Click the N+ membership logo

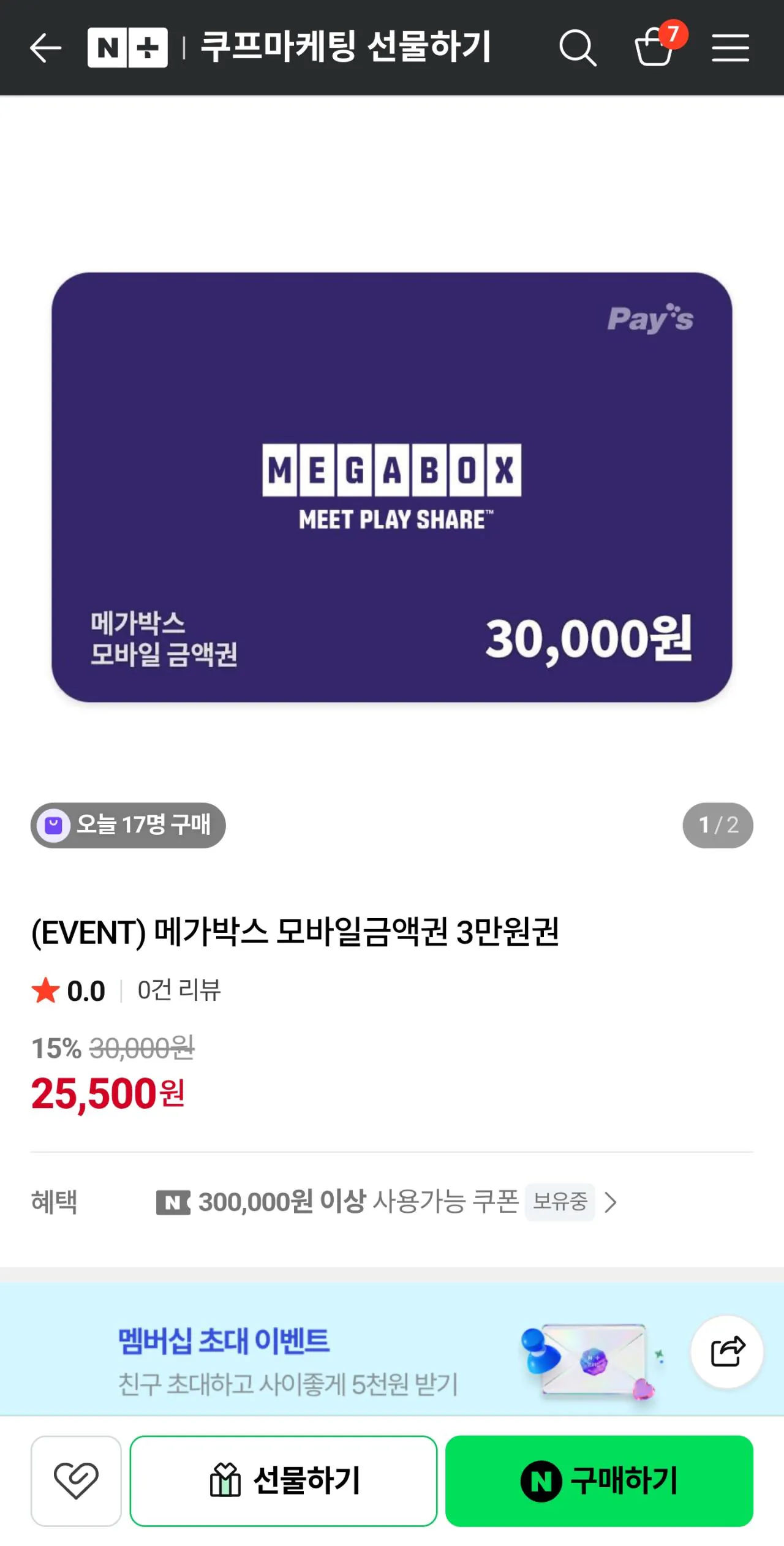coord(127,48)
